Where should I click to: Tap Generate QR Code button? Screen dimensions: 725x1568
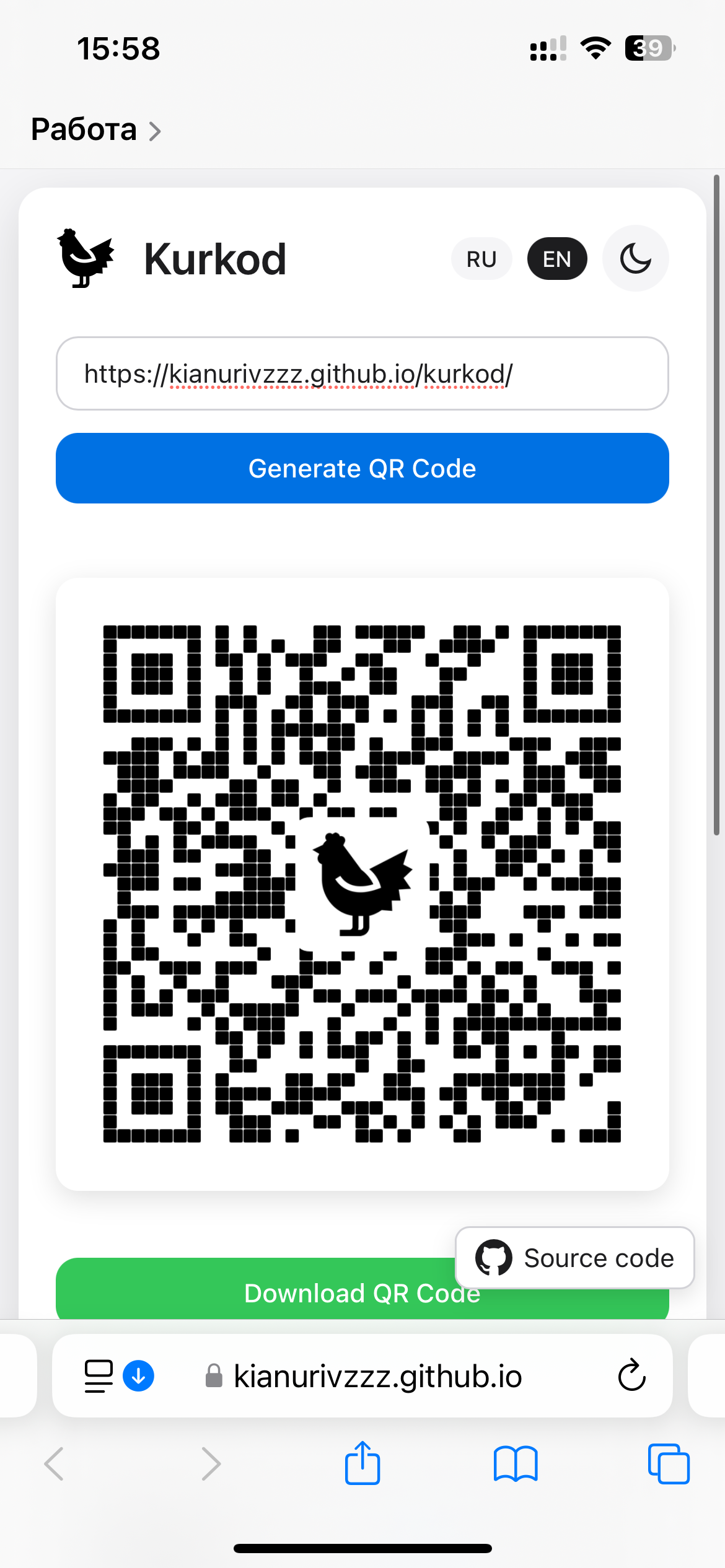362,468
